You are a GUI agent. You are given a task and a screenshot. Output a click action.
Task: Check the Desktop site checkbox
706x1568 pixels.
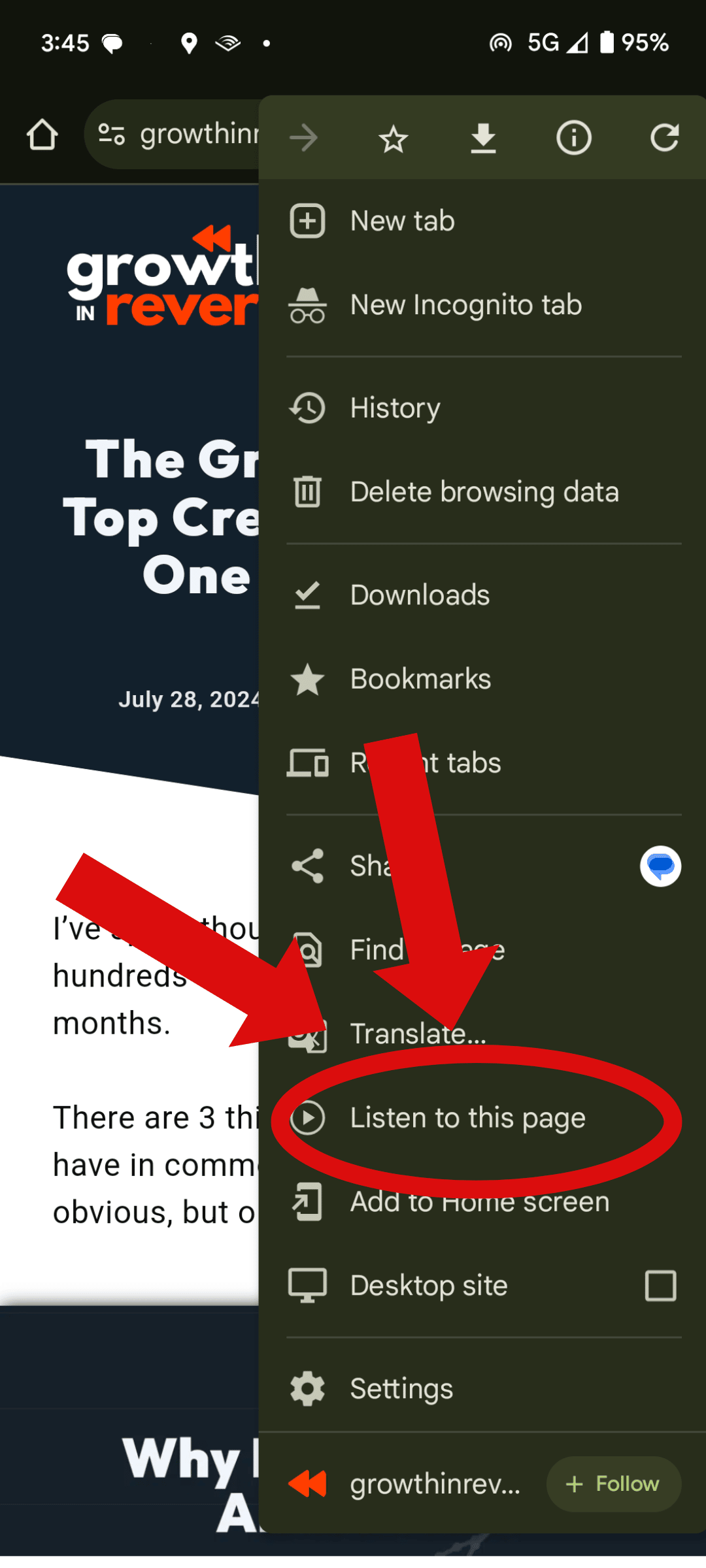660,1286
